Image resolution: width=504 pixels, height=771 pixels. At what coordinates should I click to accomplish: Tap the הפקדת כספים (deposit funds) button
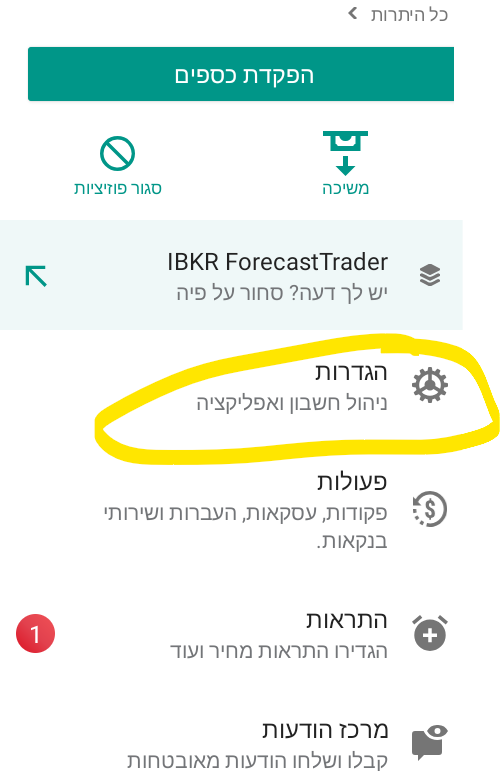[x=241, y=74]
